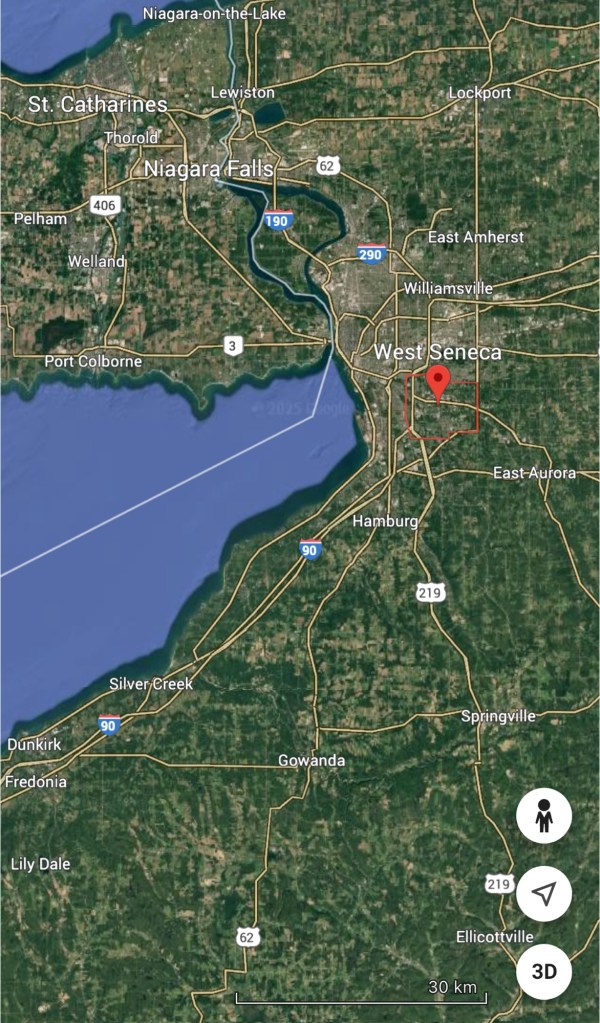
Task: Switch the map to 3D view
Action: tap(544, 971)
